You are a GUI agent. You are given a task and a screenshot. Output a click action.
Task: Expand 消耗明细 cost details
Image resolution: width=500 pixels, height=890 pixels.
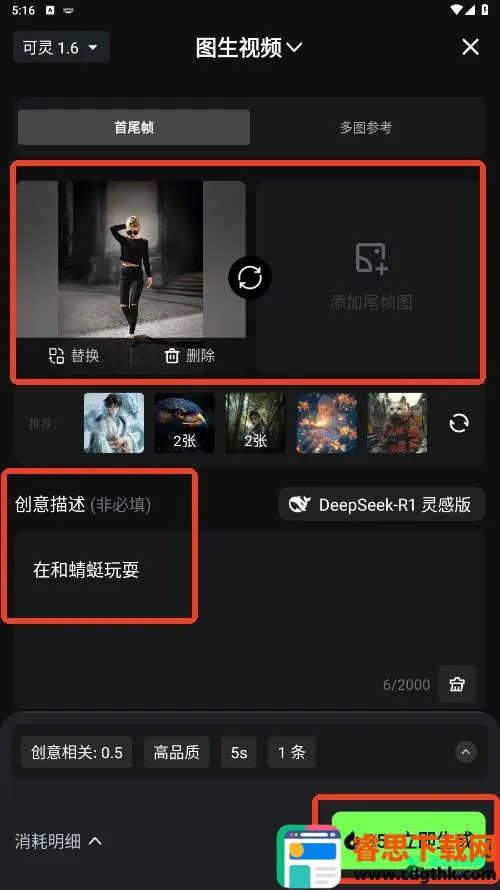(58, 841)
